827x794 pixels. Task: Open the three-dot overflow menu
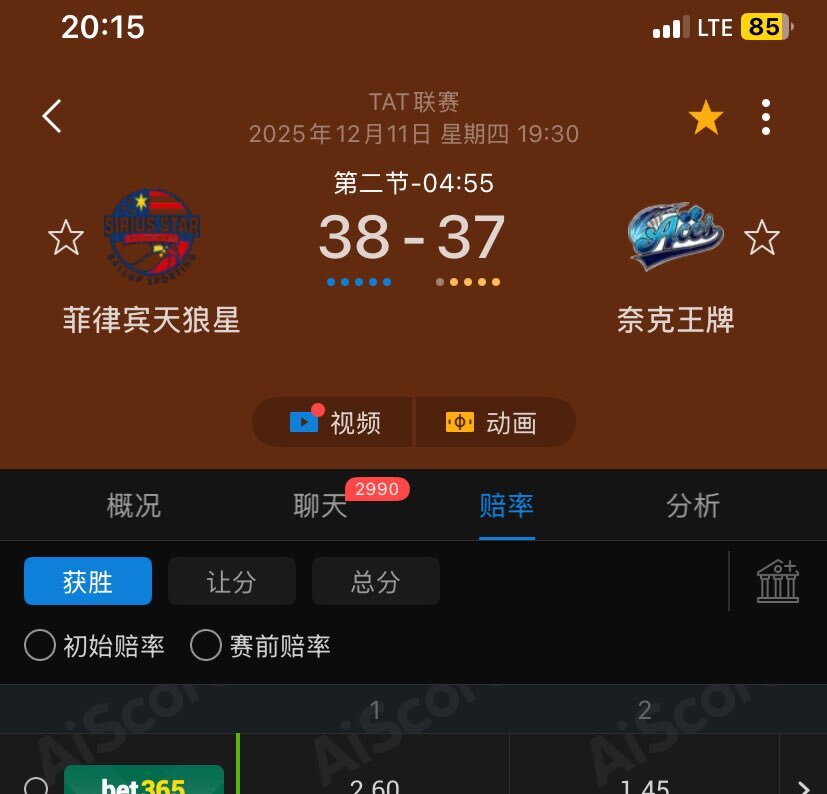point(766,118)
